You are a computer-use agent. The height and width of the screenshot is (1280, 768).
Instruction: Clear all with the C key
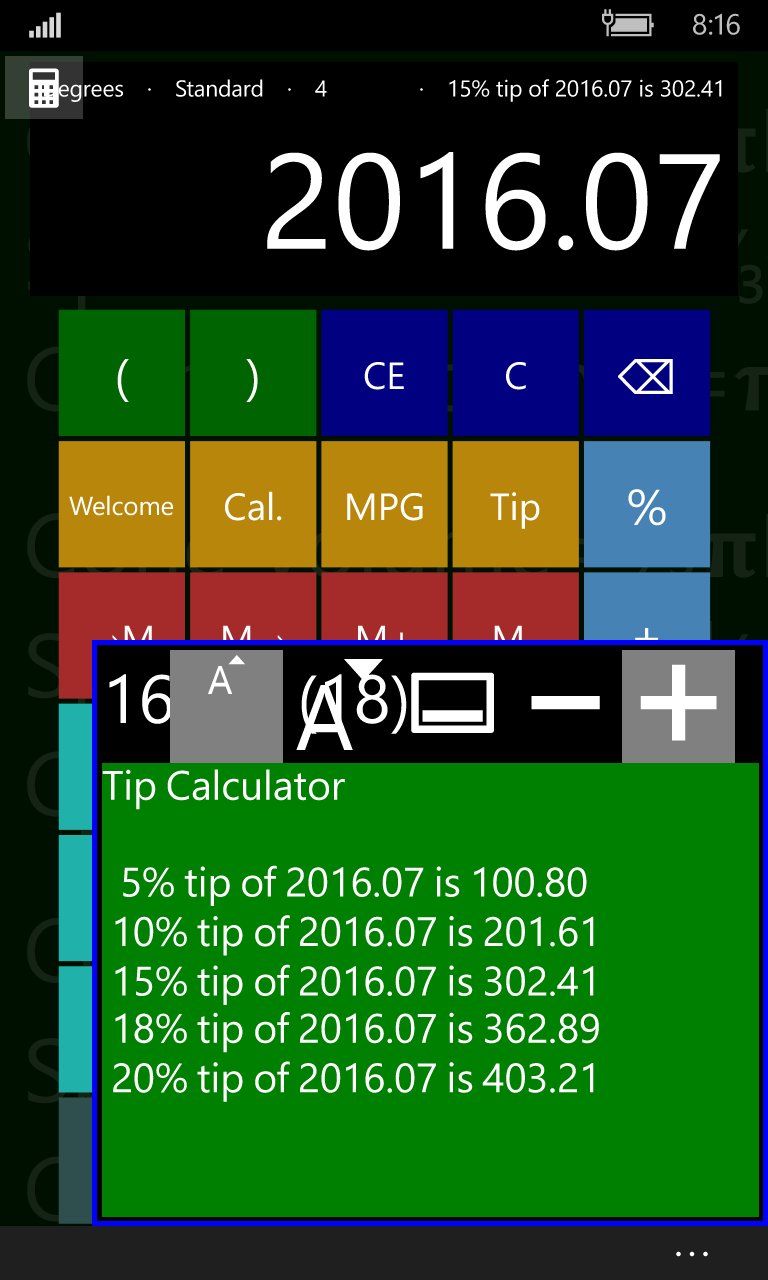click(515, 374)
